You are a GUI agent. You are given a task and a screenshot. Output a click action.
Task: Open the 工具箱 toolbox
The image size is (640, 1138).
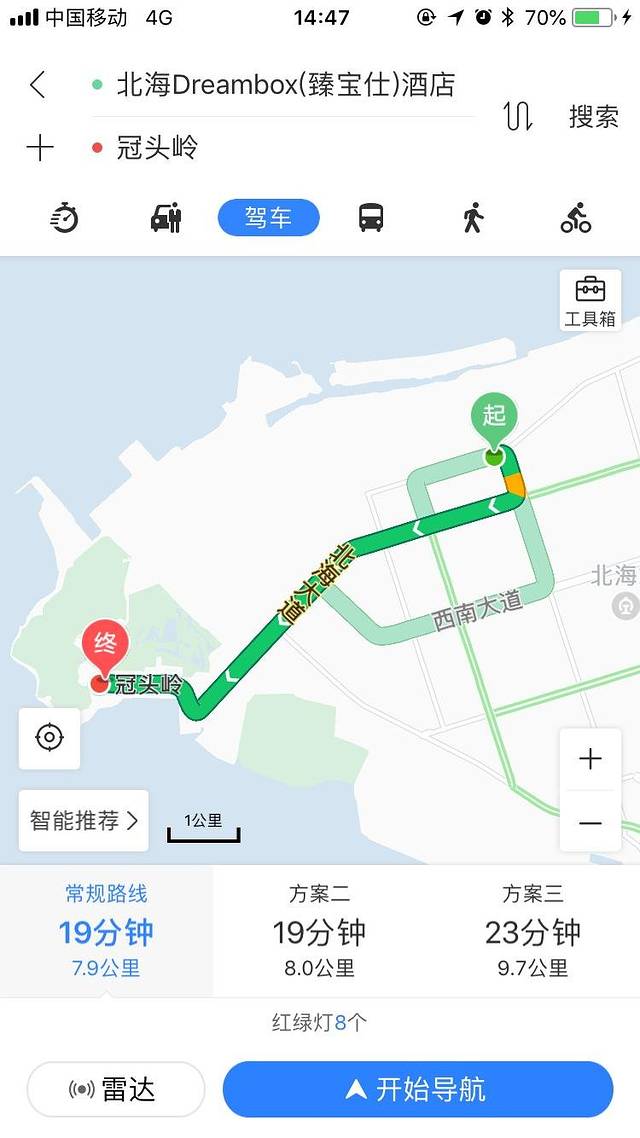[590, 300]
